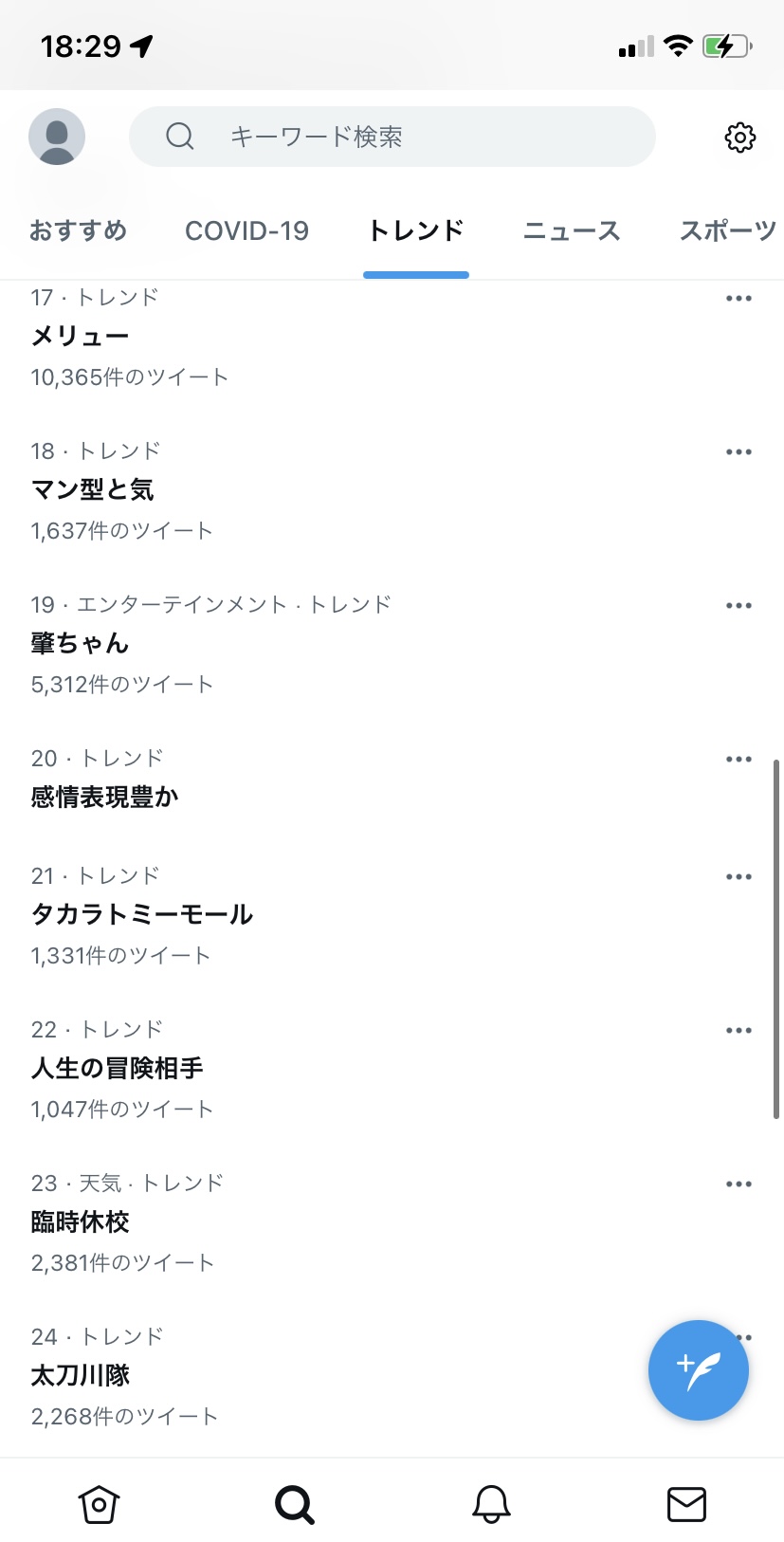The width and height of the screenshot is (784, 1542).
Task: Open more options for 臨時休校 trend
Action: tap(738, 1184)
